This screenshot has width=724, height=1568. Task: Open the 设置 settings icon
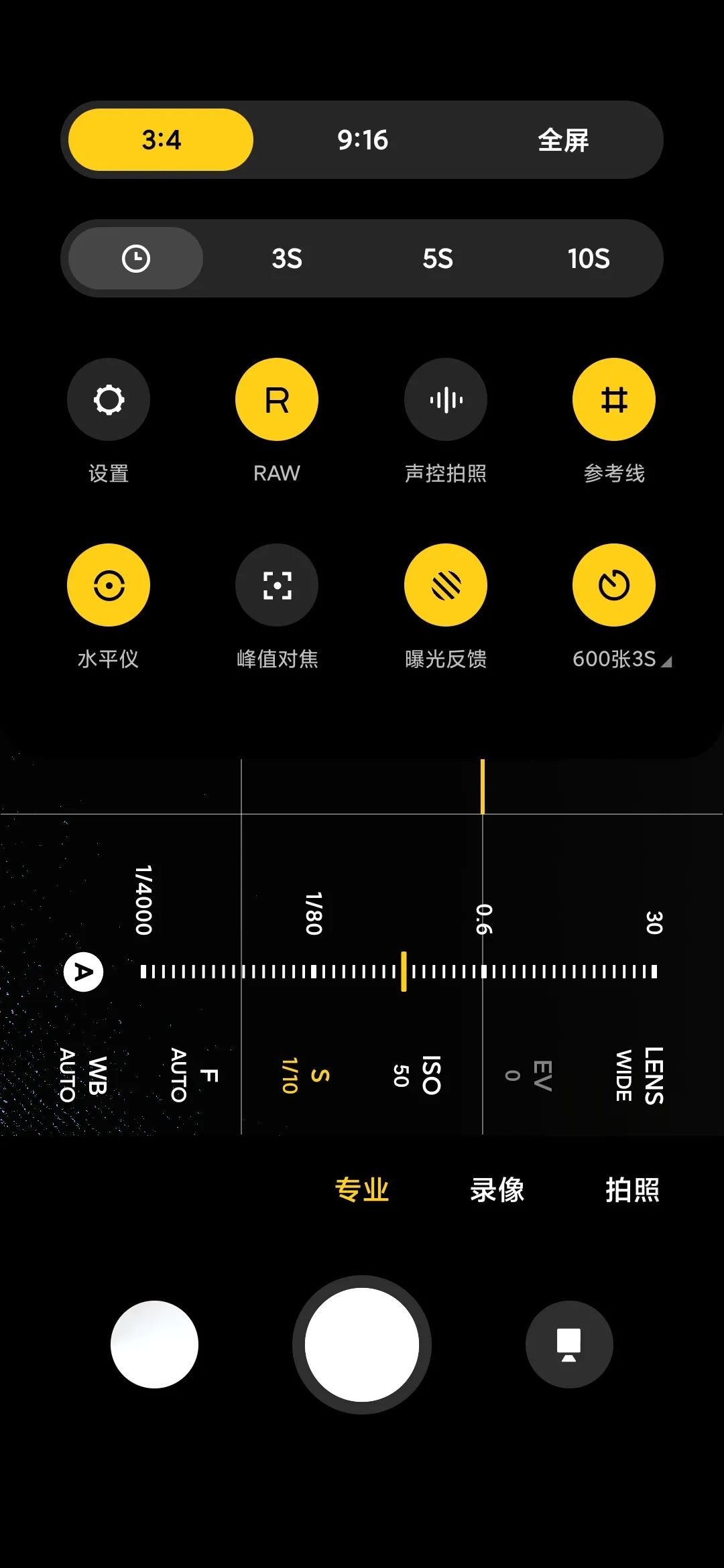tap(109, 399)
